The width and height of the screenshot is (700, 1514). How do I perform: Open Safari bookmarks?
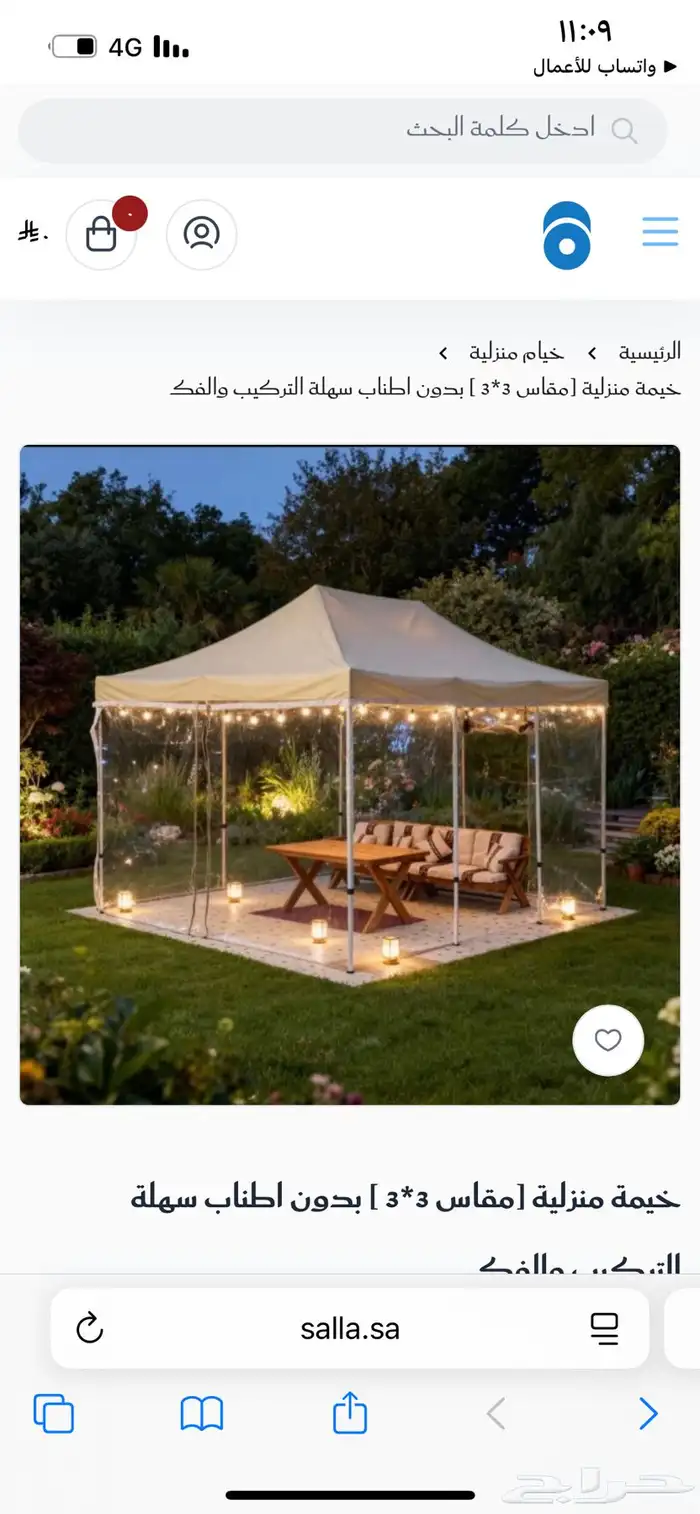pos(201,1414)
